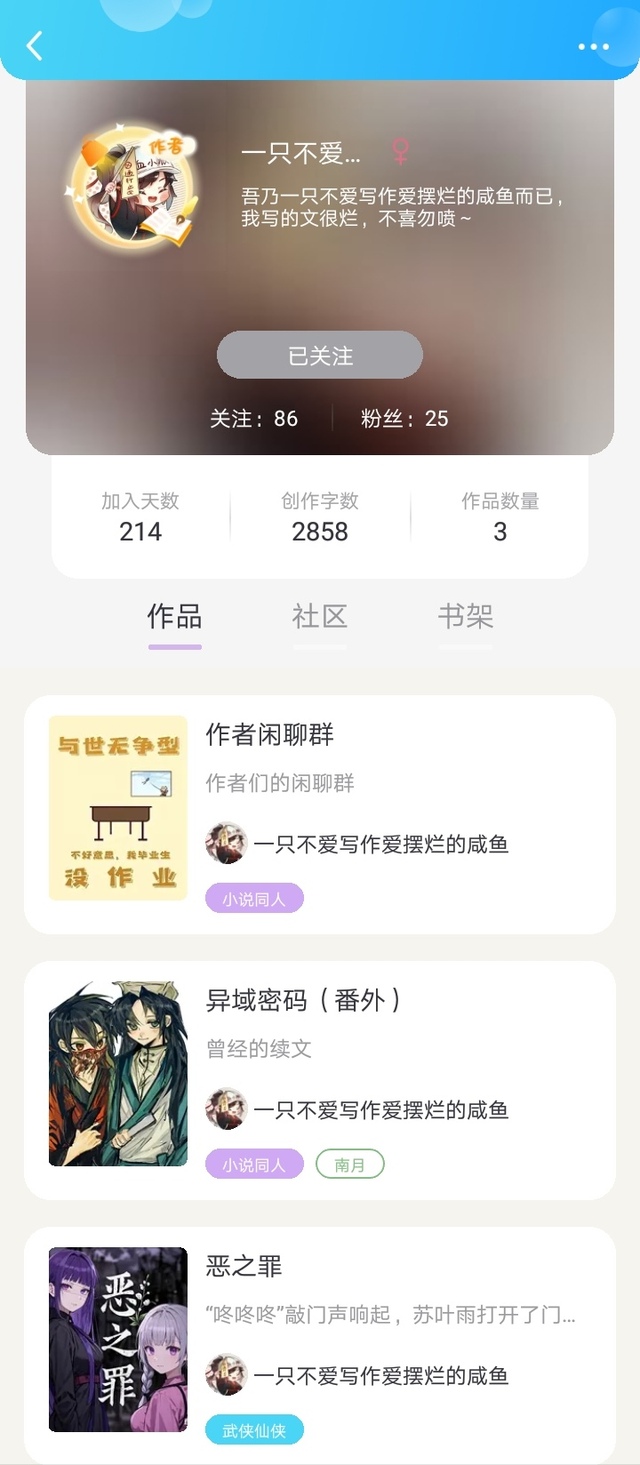Switch to the 作品 tab

pyautogui.click(x=175, y=617)
